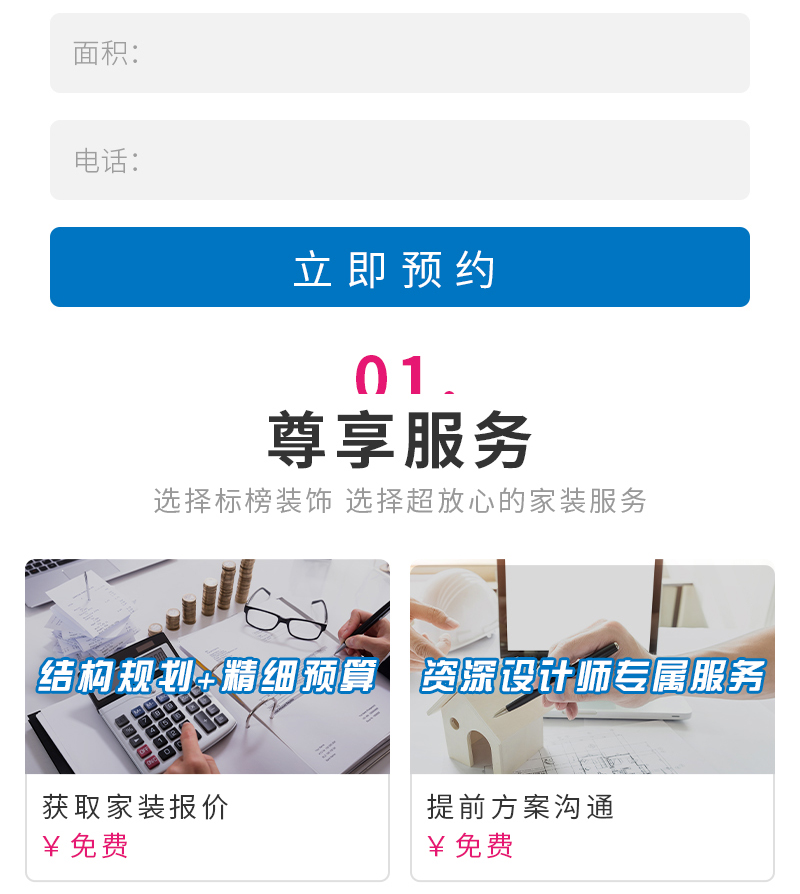Tap the 电话 input field

click(400, 160)
